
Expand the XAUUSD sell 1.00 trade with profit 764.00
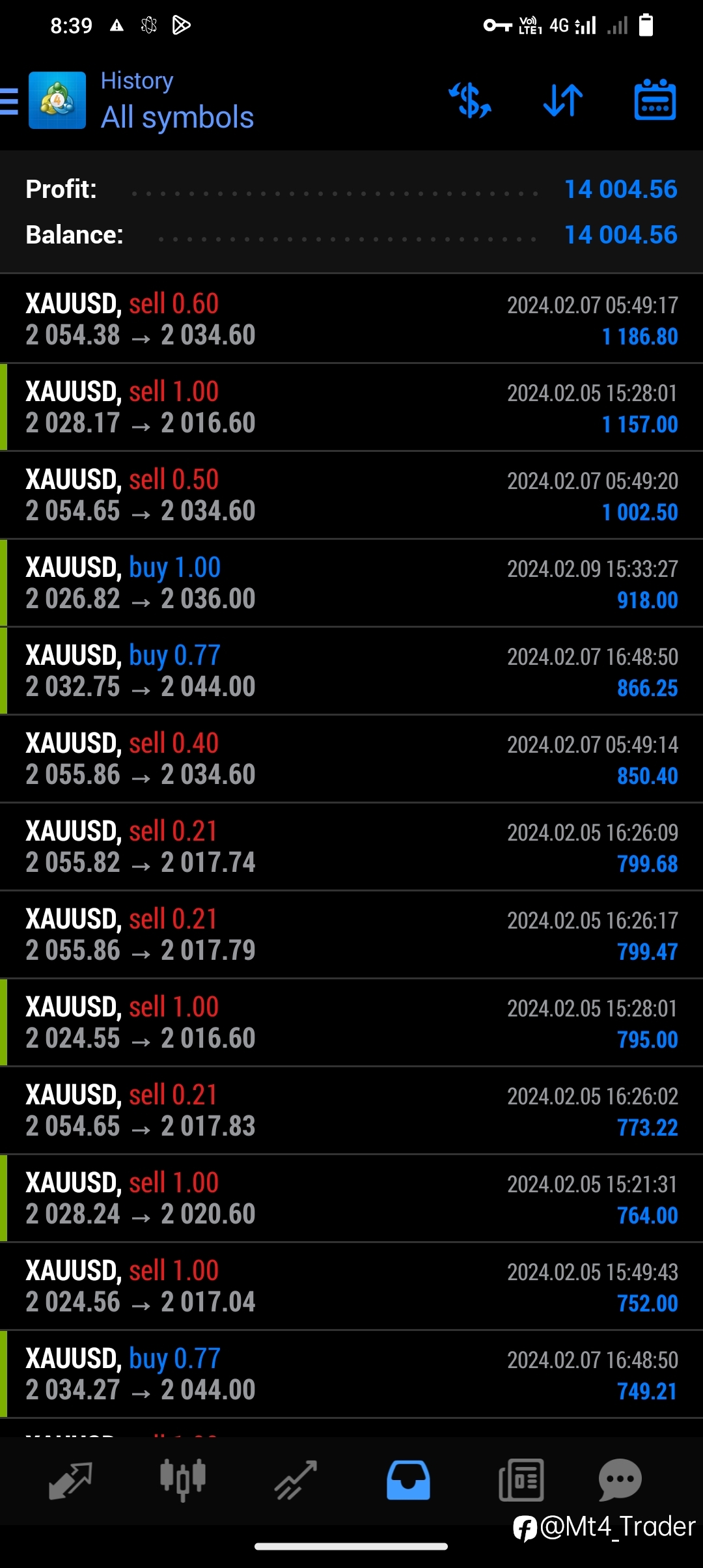[x=351, y=1198]
